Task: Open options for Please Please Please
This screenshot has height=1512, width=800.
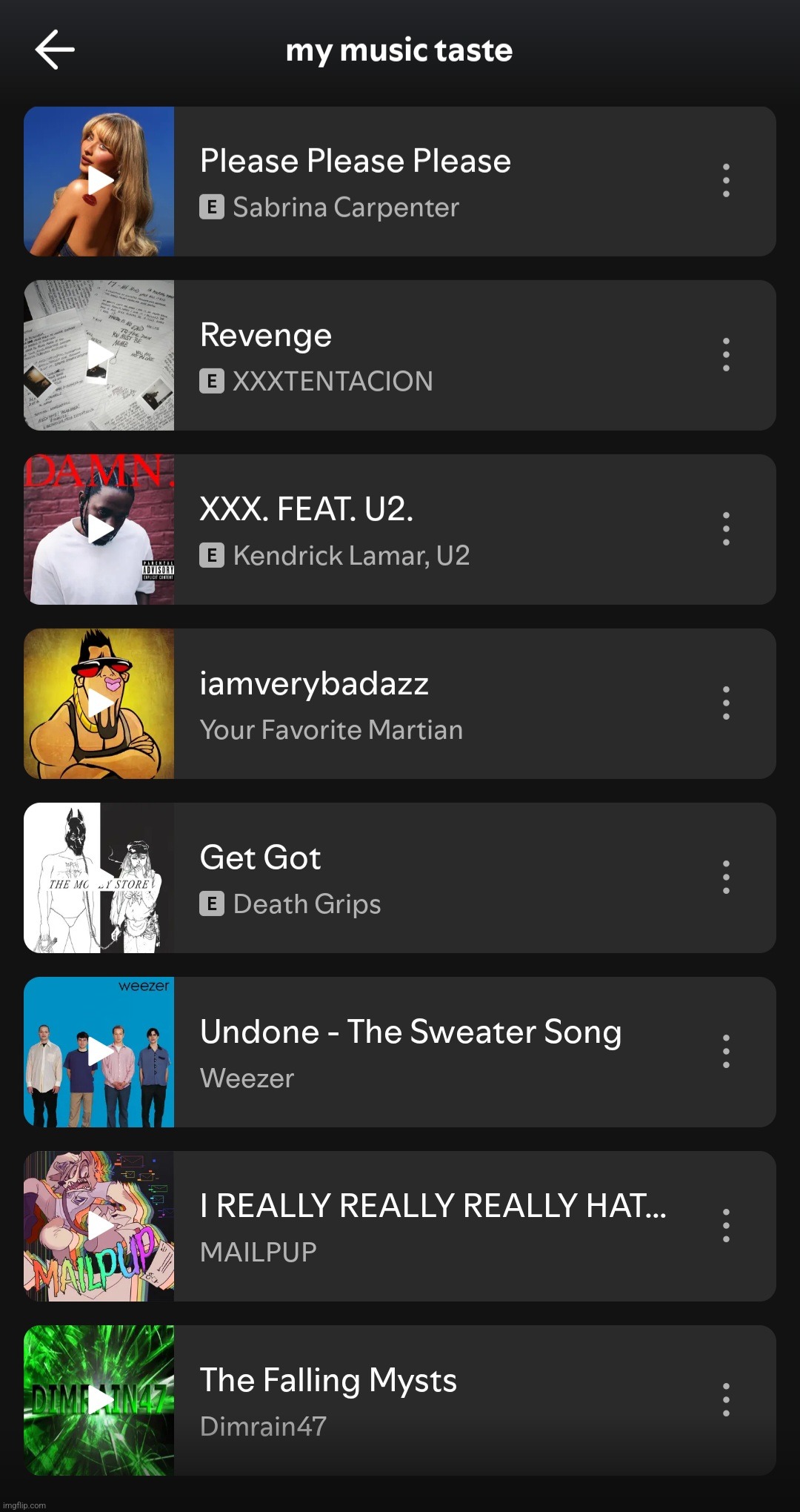Action: click(726, 181)
